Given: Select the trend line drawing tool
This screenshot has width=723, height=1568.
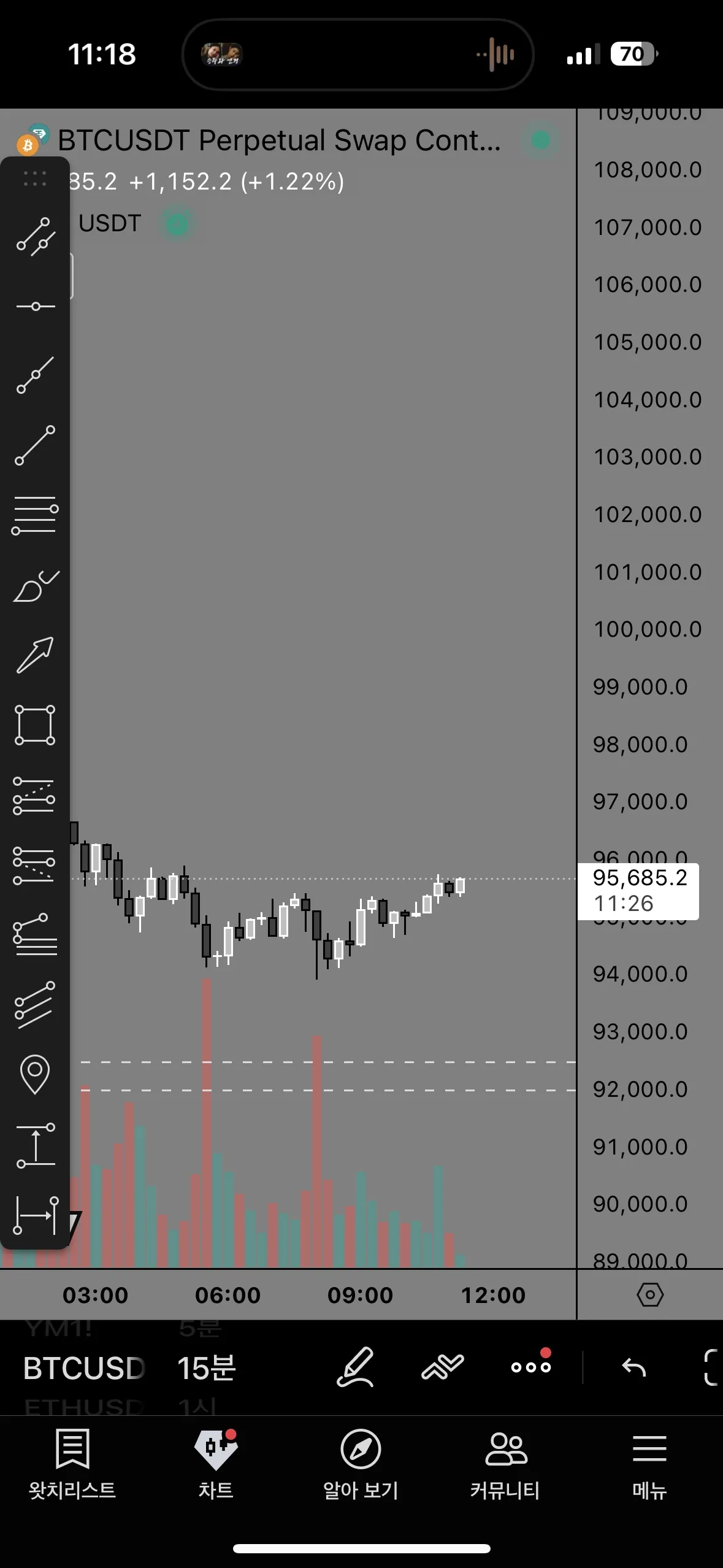Looking at the screenshot, I should pos(35,445).
